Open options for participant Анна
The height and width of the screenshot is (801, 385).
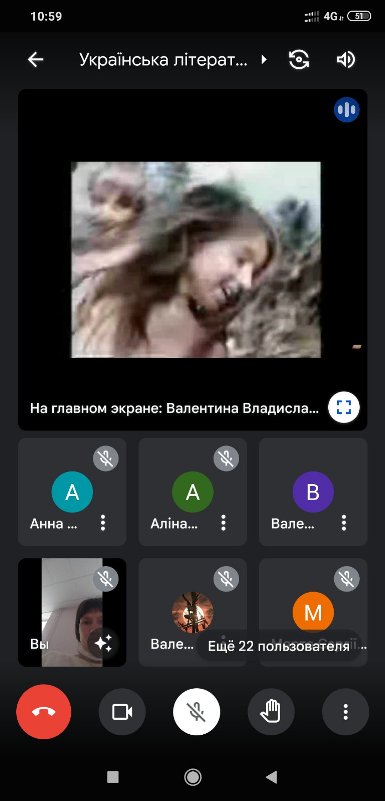pos(103,523)
